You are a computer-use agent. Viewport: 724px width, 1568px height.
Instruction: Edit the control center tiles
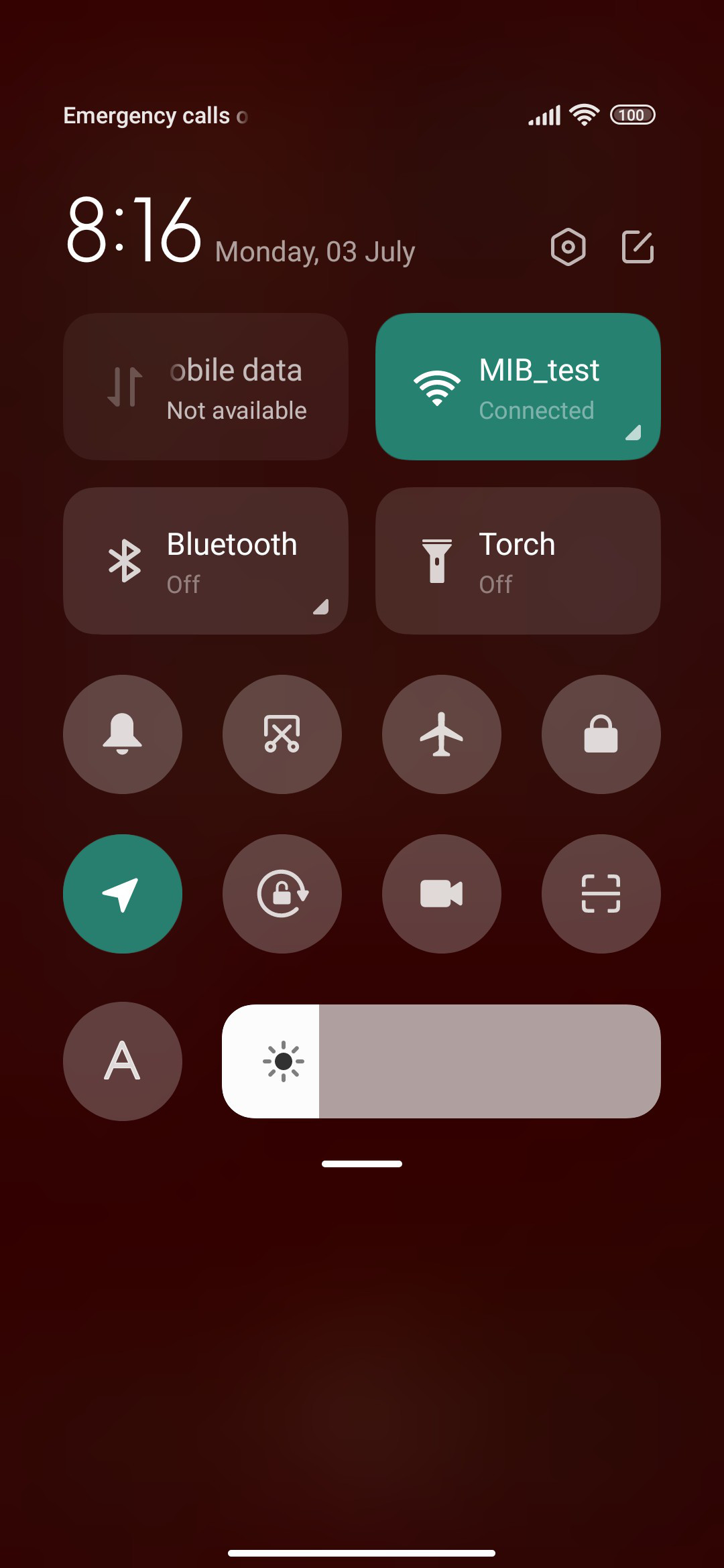(638, 247)
